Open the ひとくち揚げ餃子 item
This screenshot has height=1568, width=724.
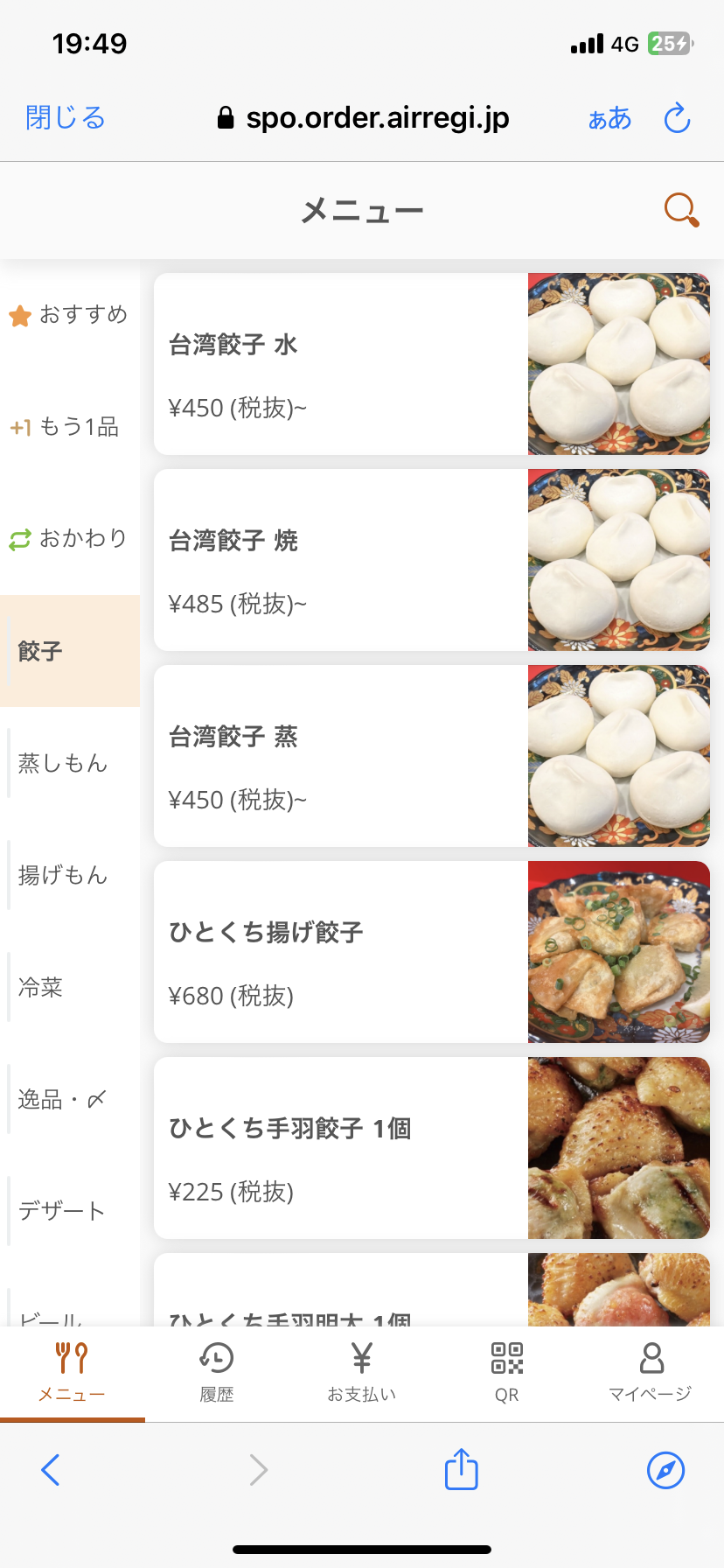pyautogui.click(x=432, y=952)
